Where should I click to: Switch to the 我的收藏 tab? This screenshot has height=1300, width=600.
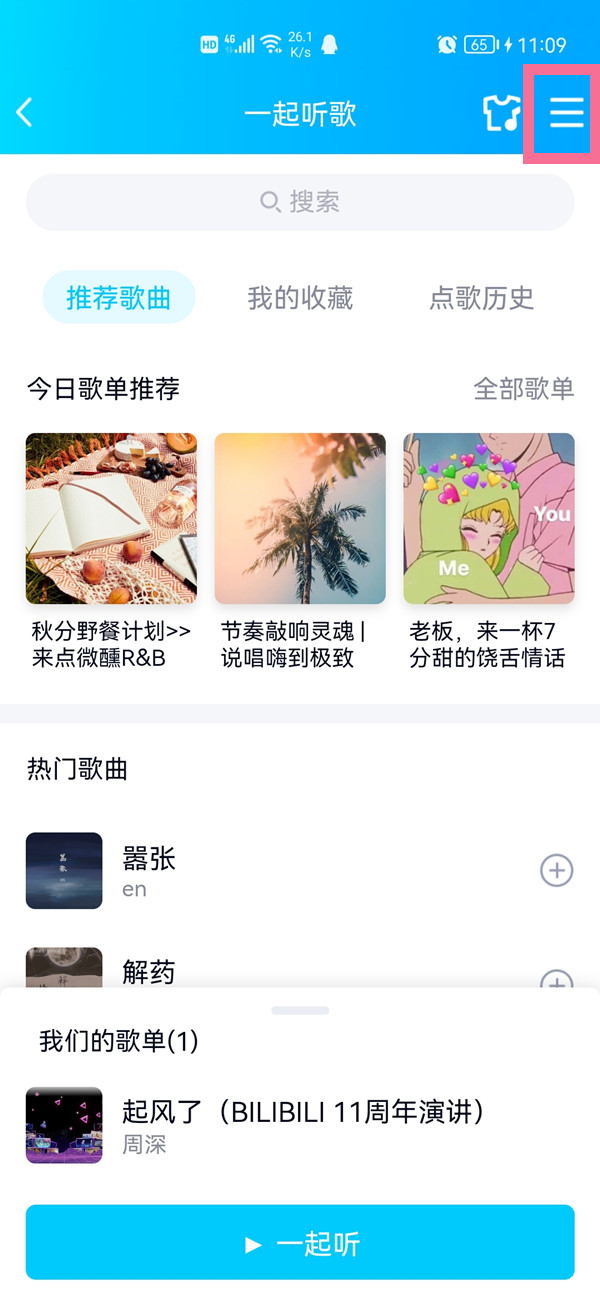(300, 297)
